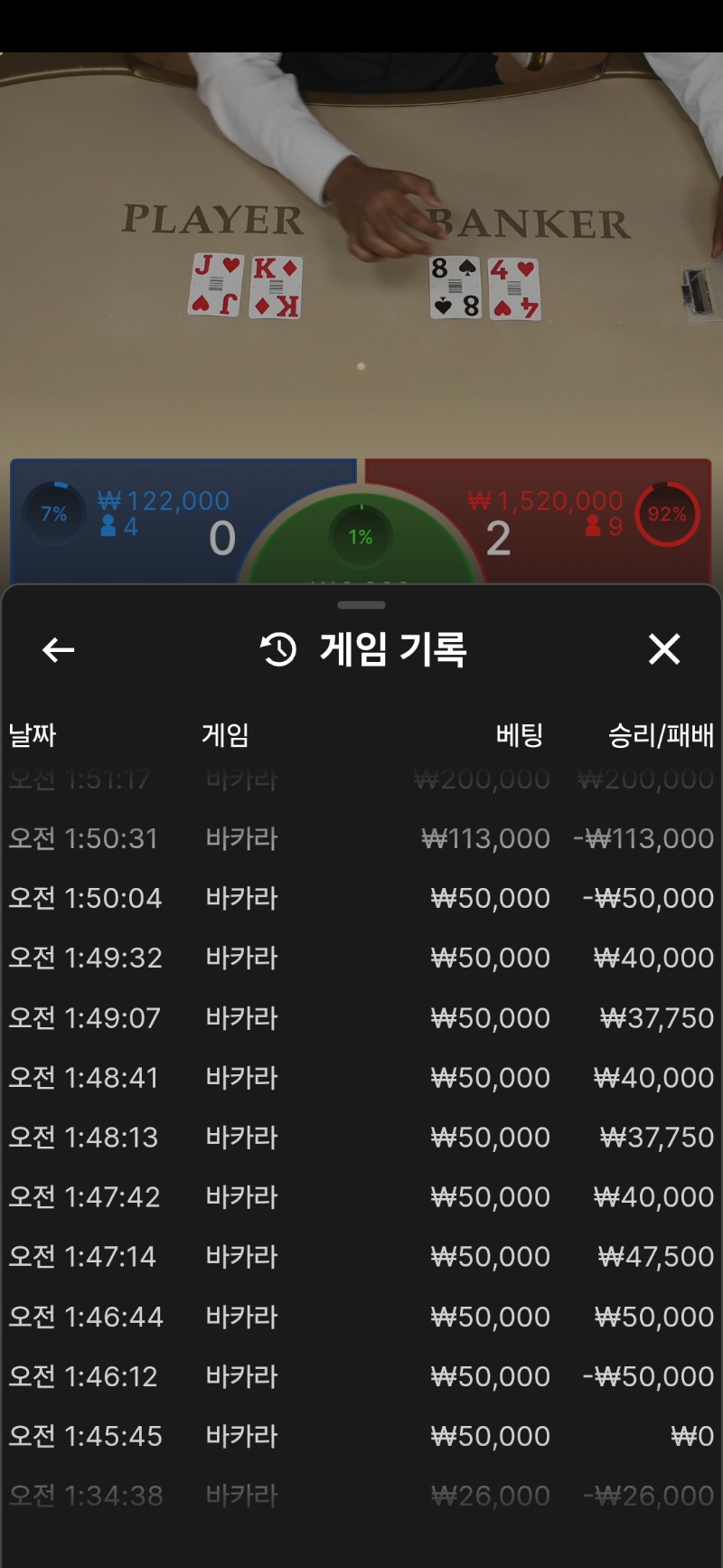Open the 오전 1:47:14 game record

click(x=361, y=1256)
